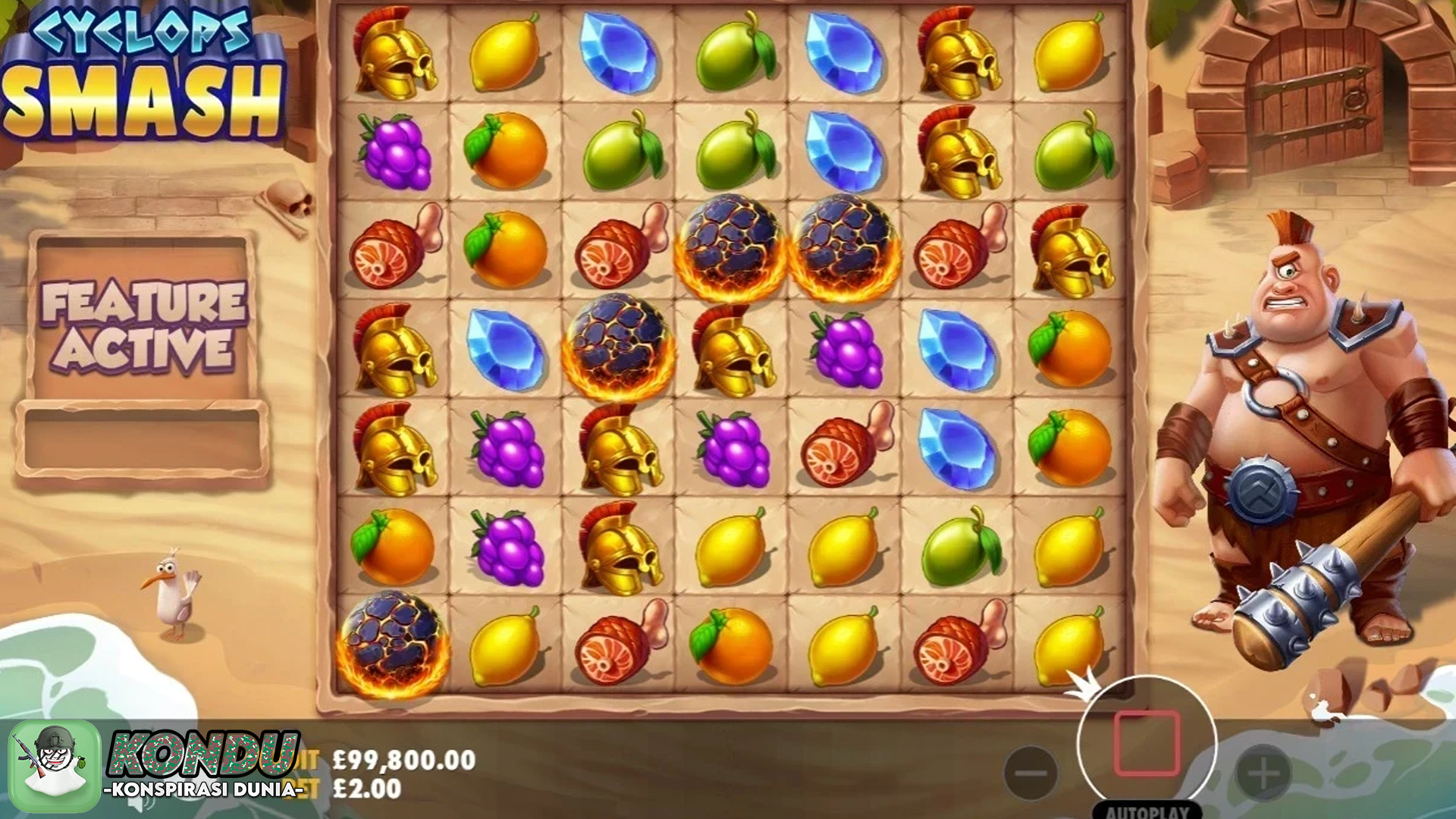The height and width of the screenshot is (819, 1456).
Task: Decrease the bet with the minus button
Action: pyautogui.click(x=1030, y=773)
